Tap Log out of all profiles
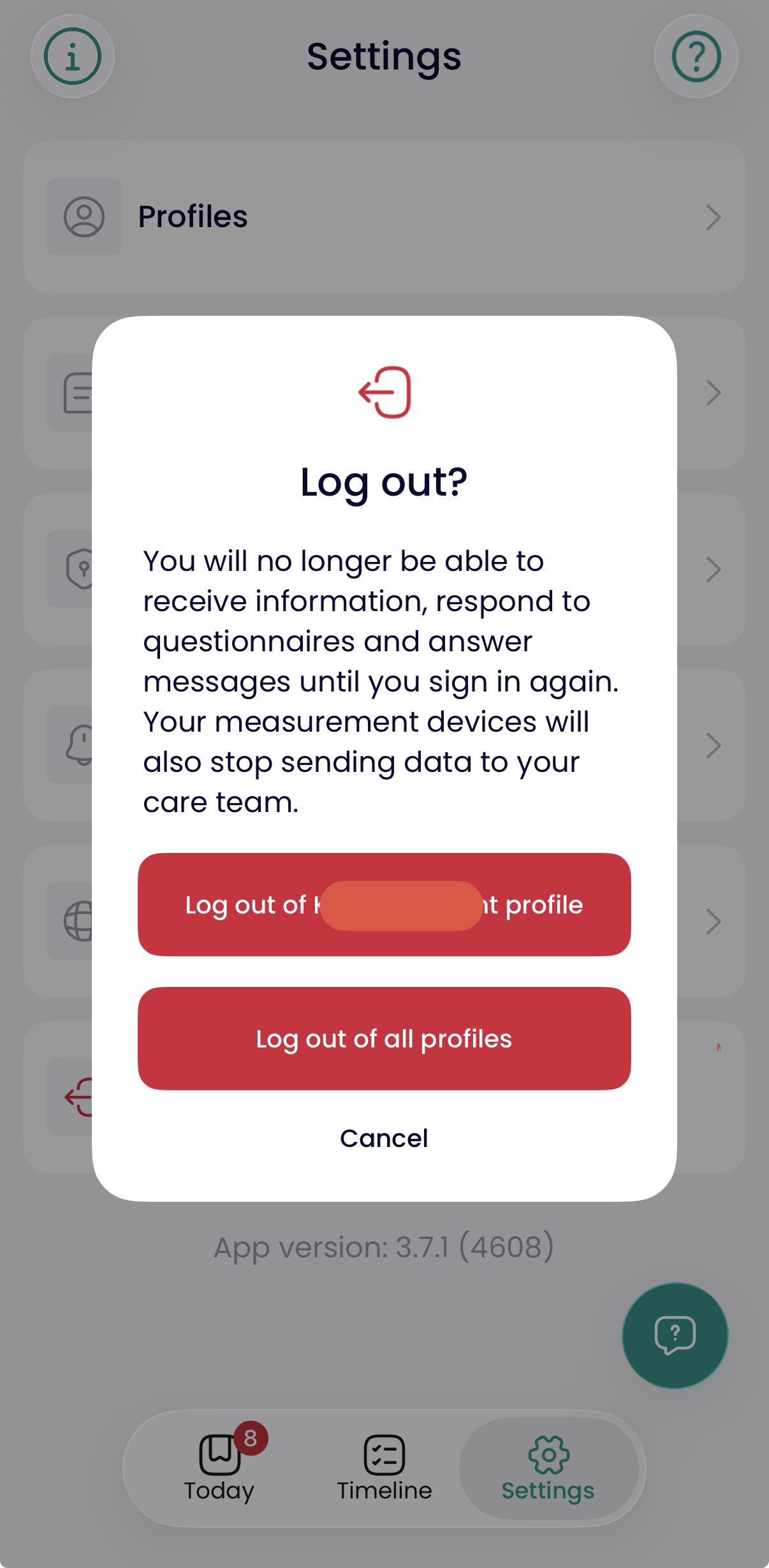This screenshot has height=1568, width=769. point(384,1039)
